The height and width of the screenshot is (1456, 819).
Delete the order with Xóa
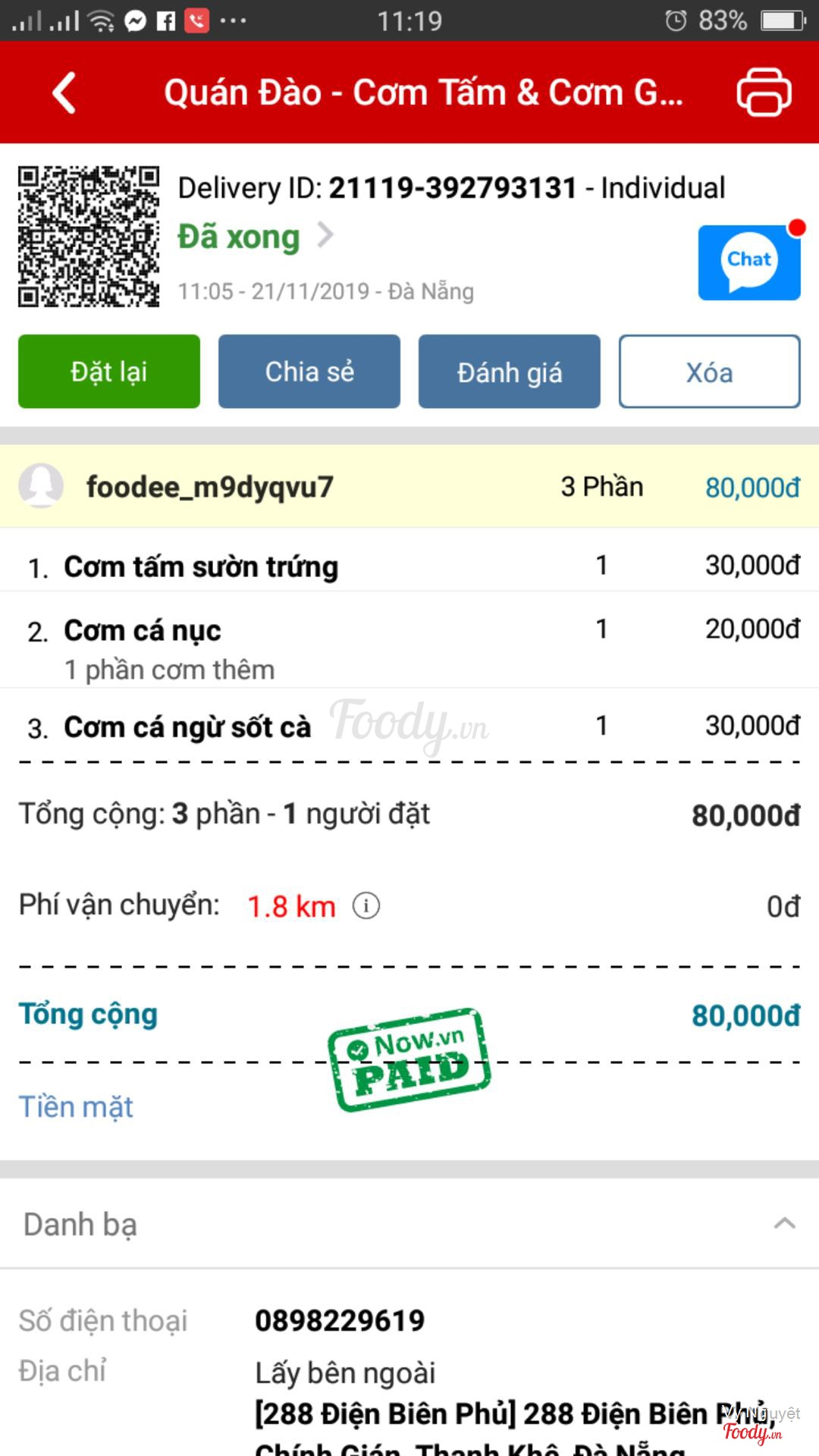coord(709,372)
